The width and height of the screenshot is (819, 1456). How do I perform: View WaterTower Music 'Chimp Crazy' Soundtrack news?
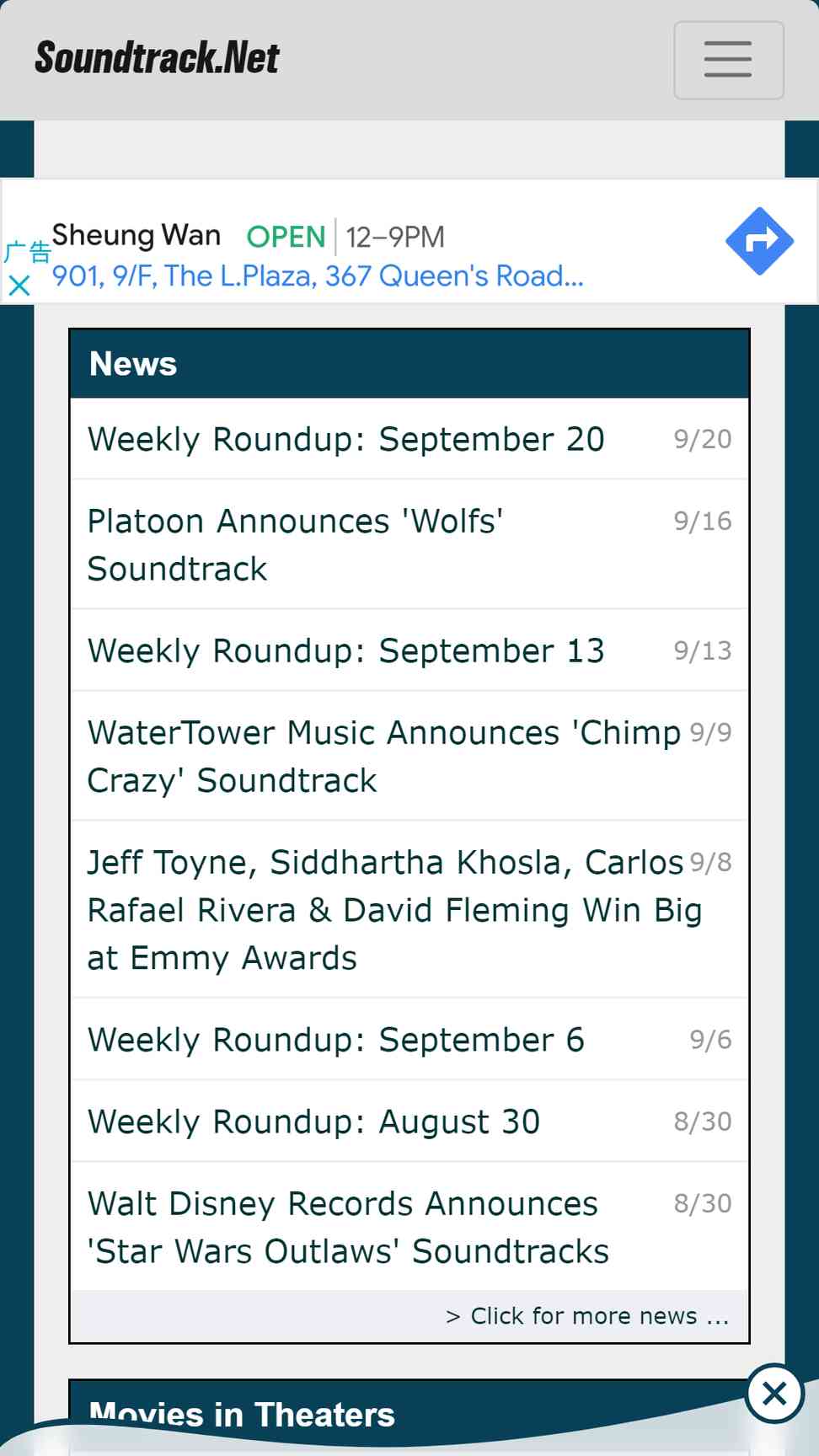click(x=409, y=756)
